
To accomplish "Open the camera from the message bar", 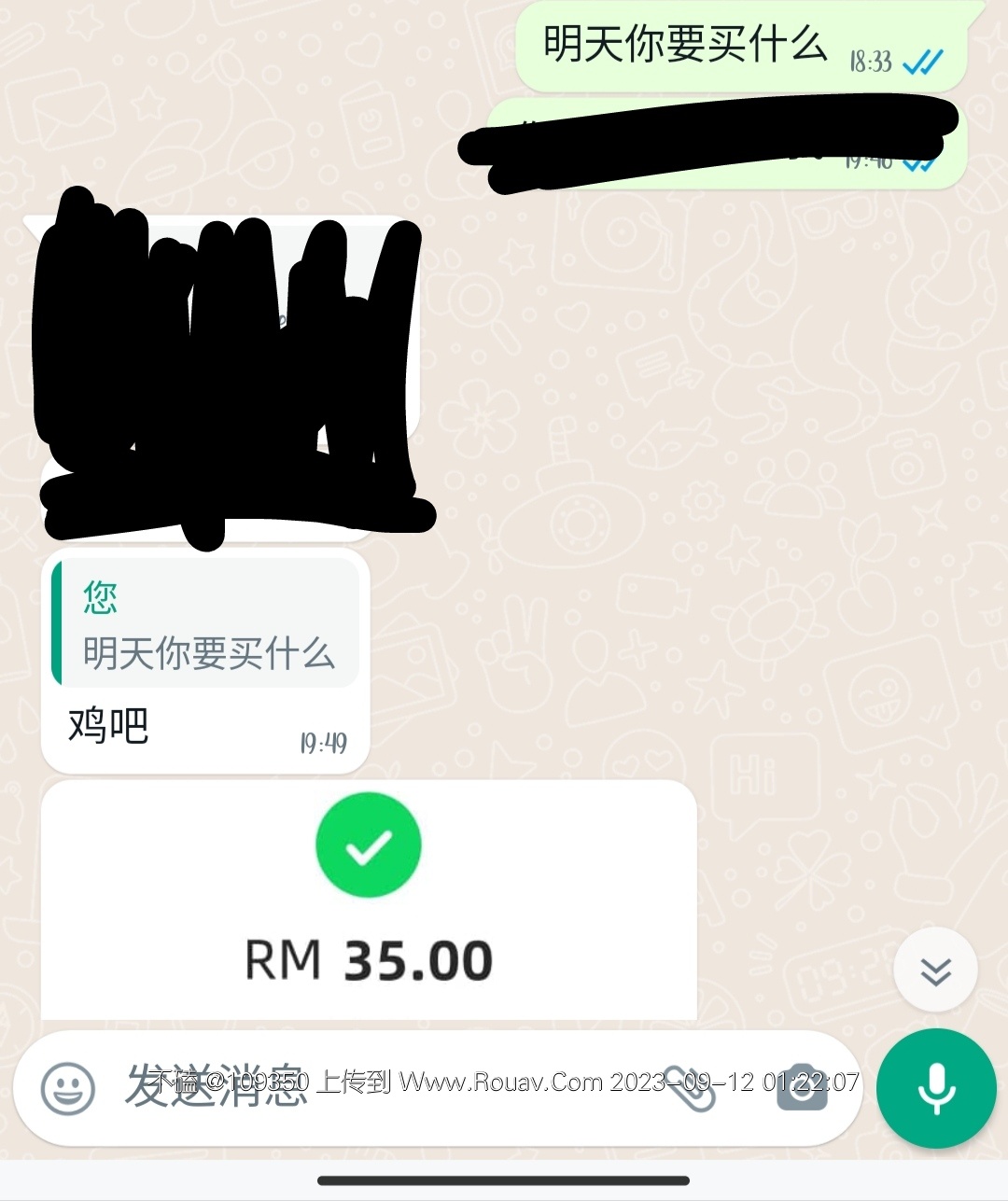I will (802, 1088).
